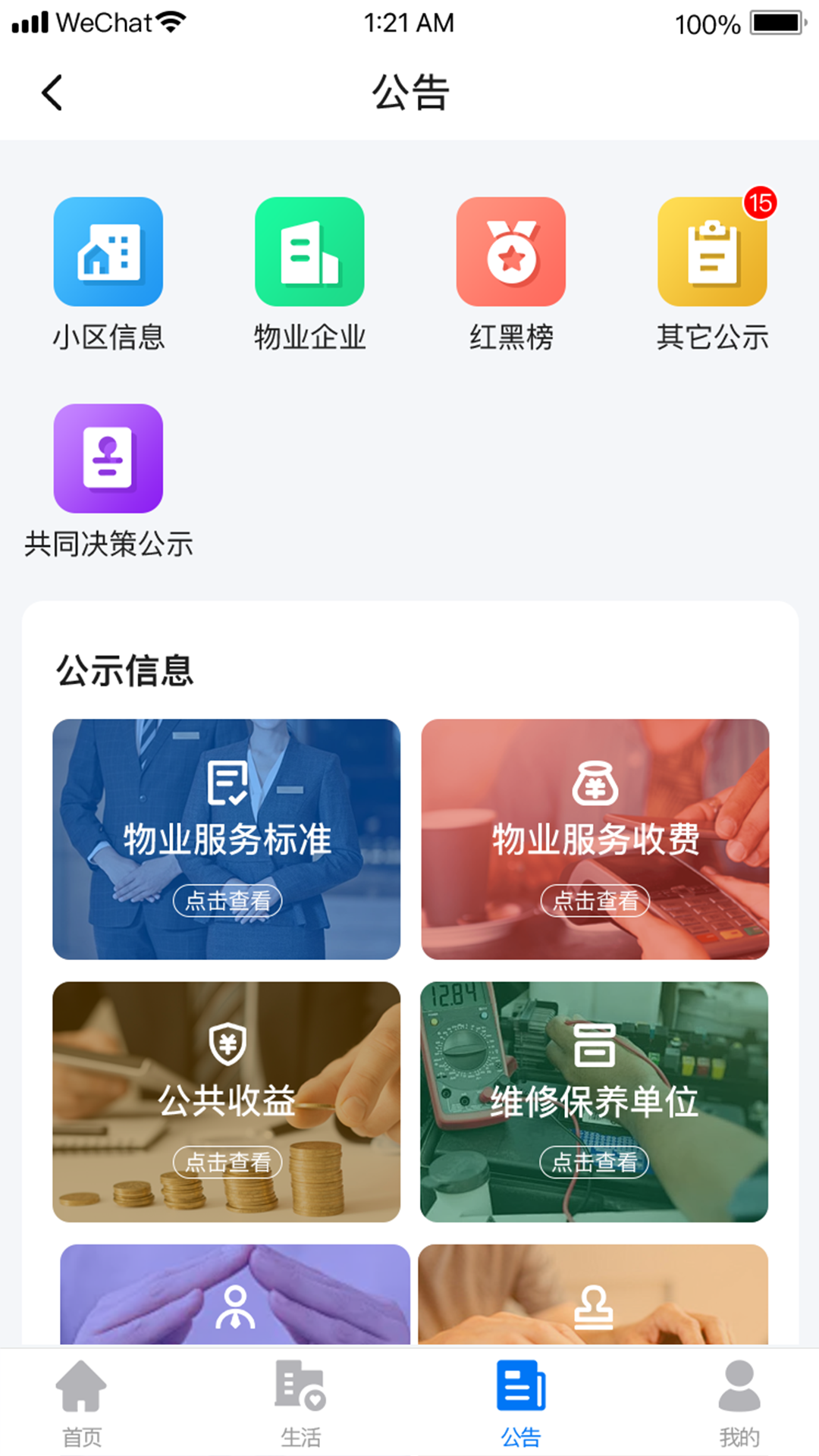Screen dimensions: 819x1456
Task: Tap 点击查看 on 公共收益
Action: click(x=227, y=1163)
